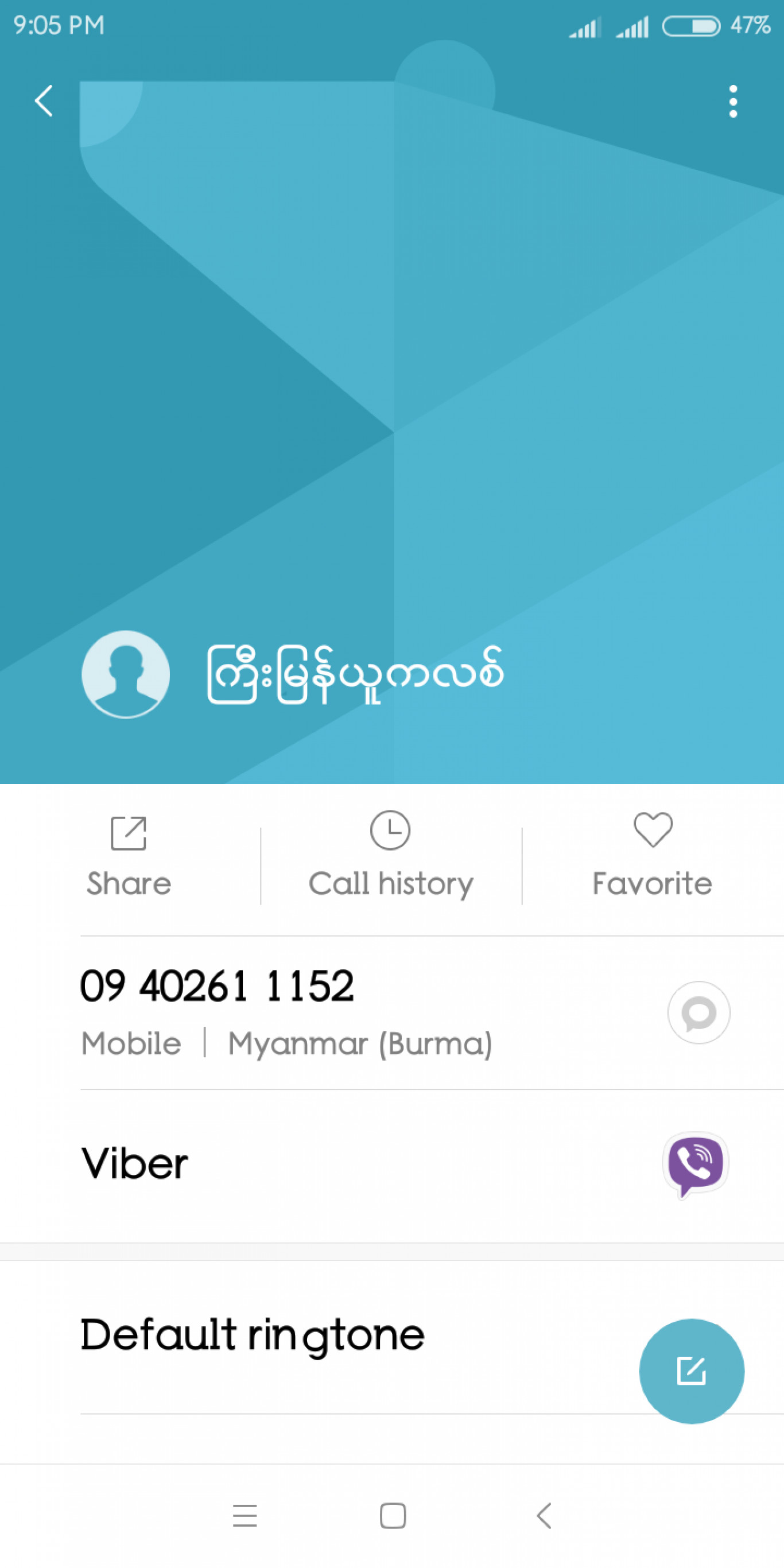Go back using the top-left arrow

[x=43, y=101]
